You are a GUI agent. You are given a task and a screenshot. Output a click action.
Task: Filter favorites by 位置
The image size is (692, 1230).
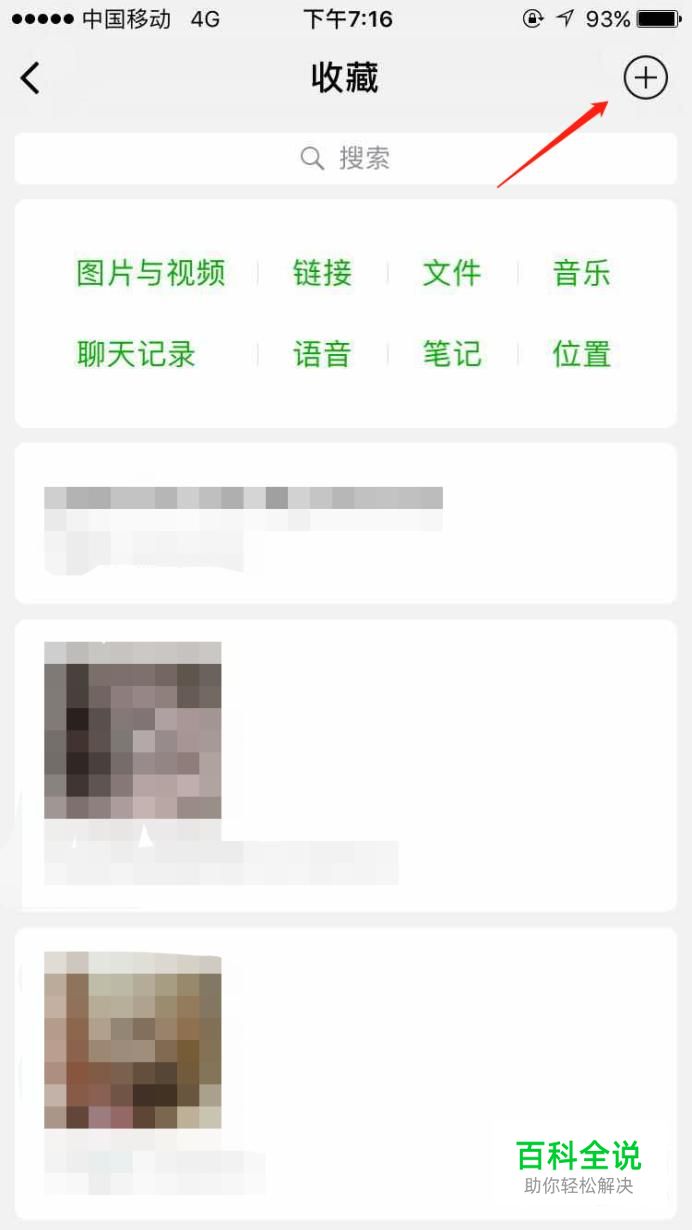581,353
